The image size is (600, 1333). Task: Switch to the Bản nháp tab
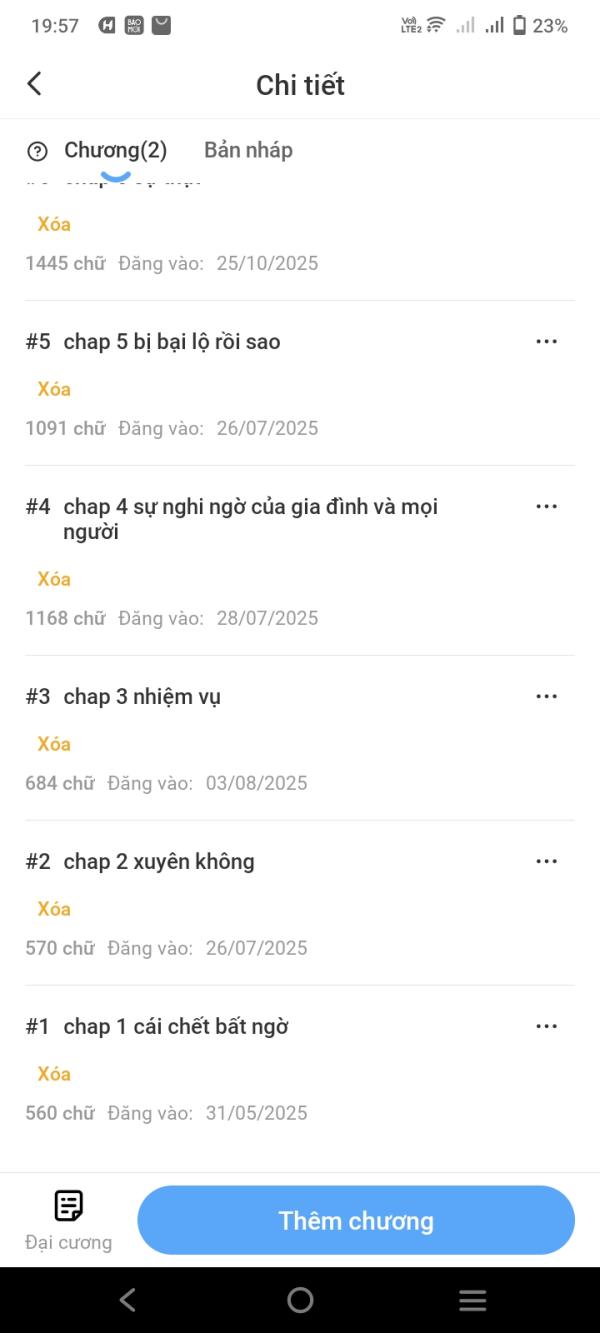(x=248, y=150)
